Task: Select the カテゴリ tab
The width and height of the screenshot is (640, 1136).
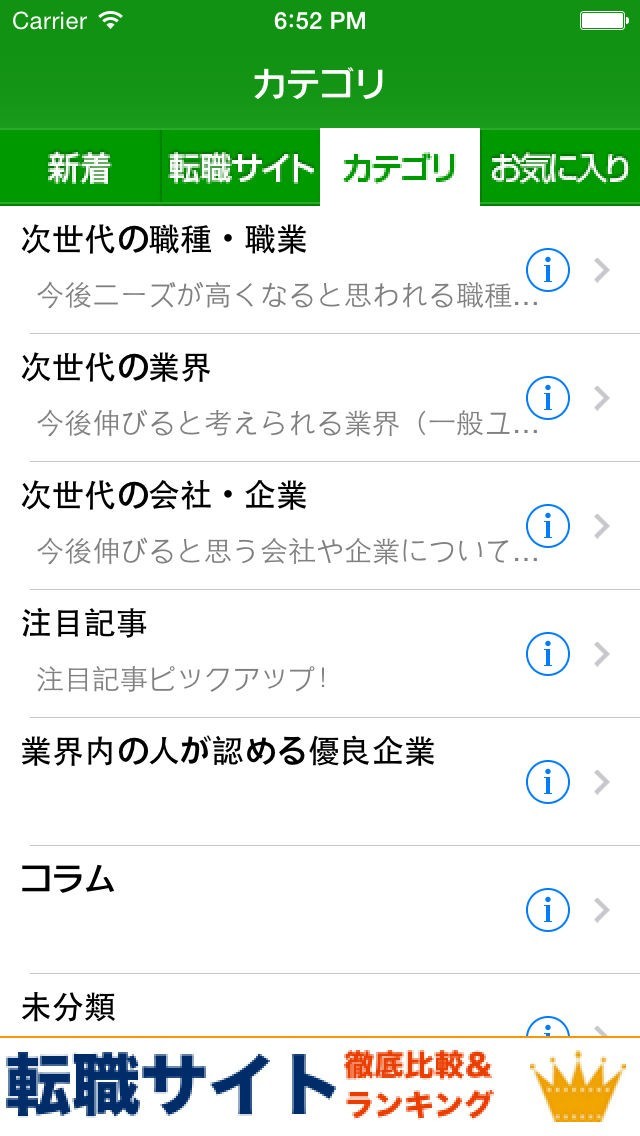Action: [x=400, y=168]
